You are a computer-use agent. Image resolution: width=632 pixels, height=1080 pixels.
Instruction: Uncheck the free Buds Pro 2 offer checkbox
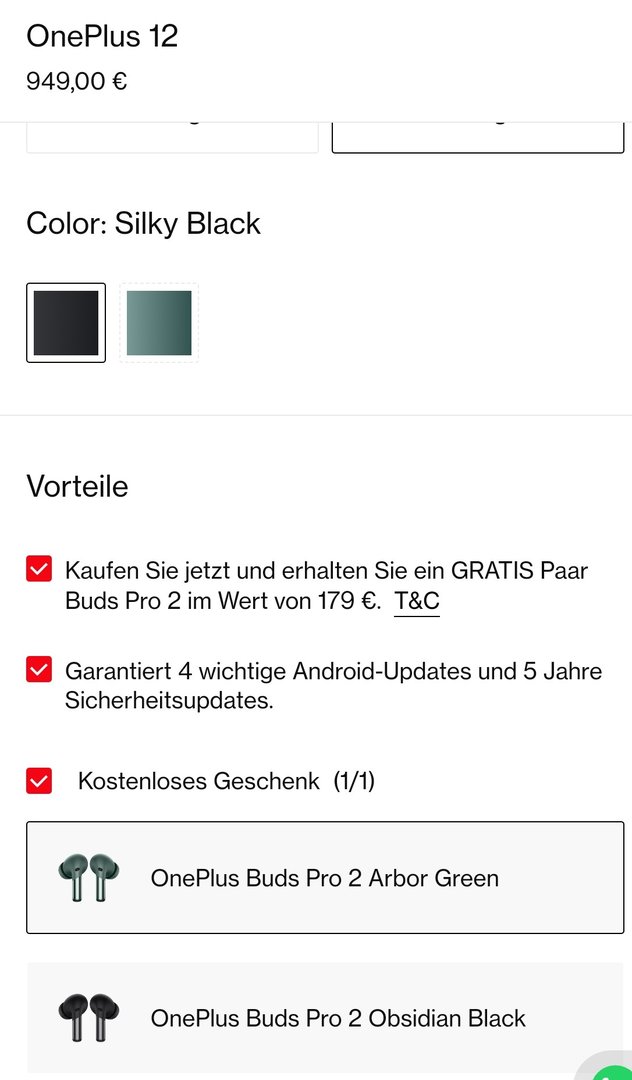click(39, 570)
